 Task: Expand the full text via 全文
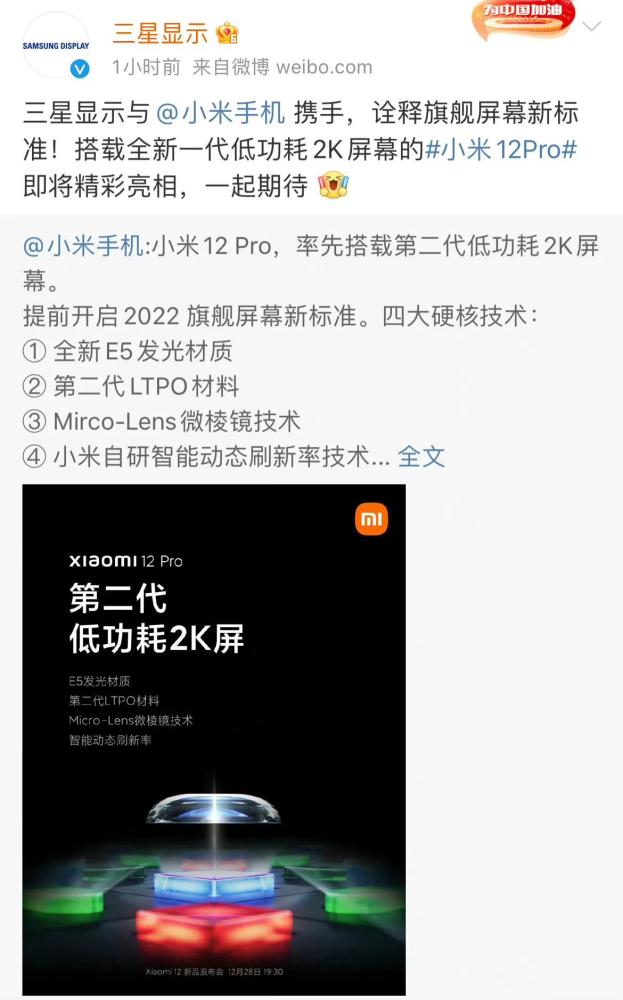(421, 456)
